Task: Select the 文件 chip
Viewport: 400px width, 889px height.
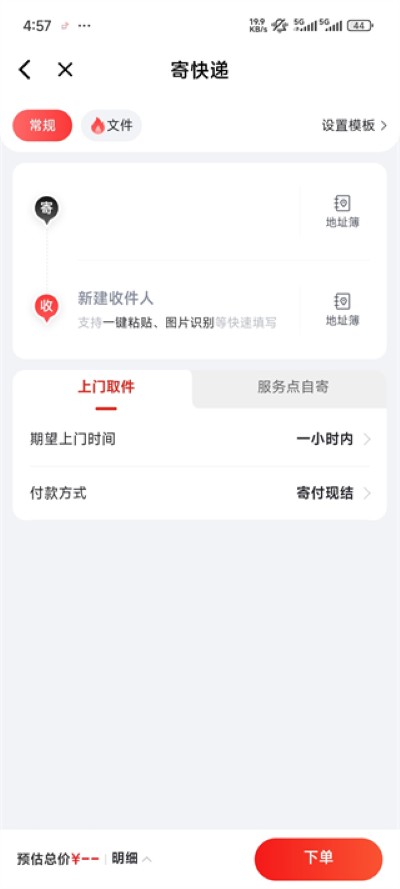Action: pyautogui.click(x=112, y=125)
